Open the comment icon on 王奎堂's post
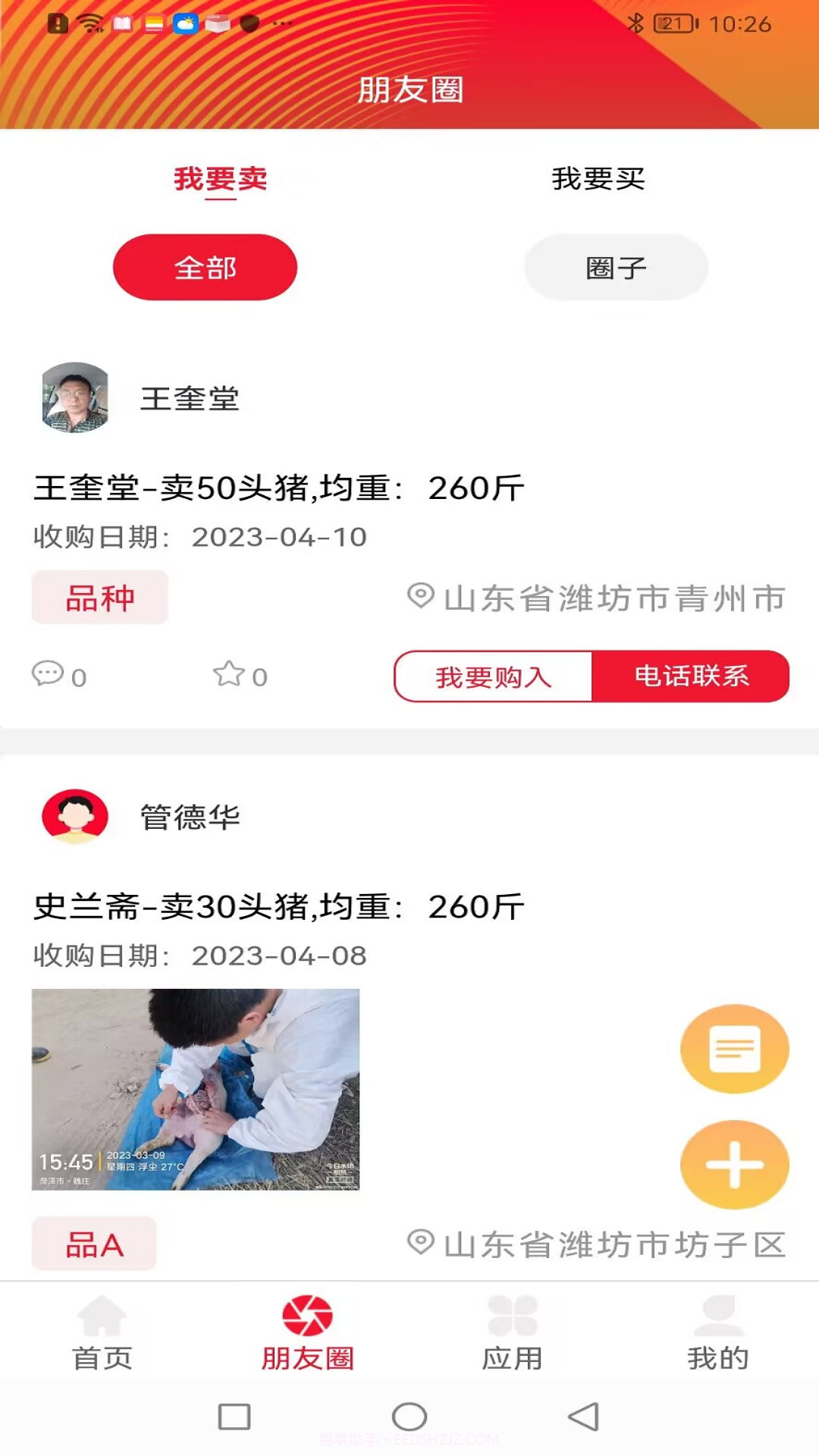Screen dimensions: 819x1456 click(50, 676)
